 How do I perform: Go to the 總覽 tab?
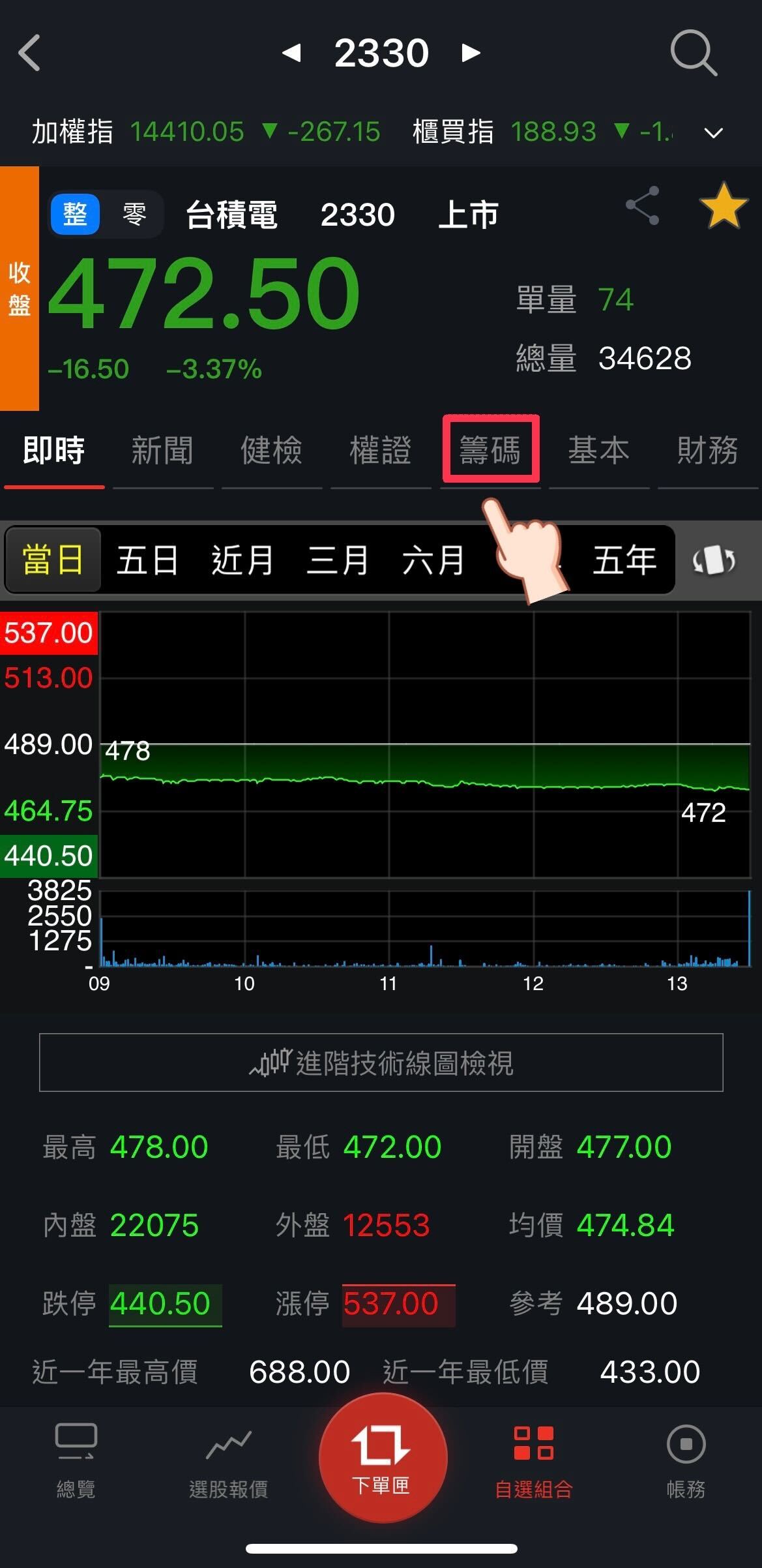(76, 1460)
